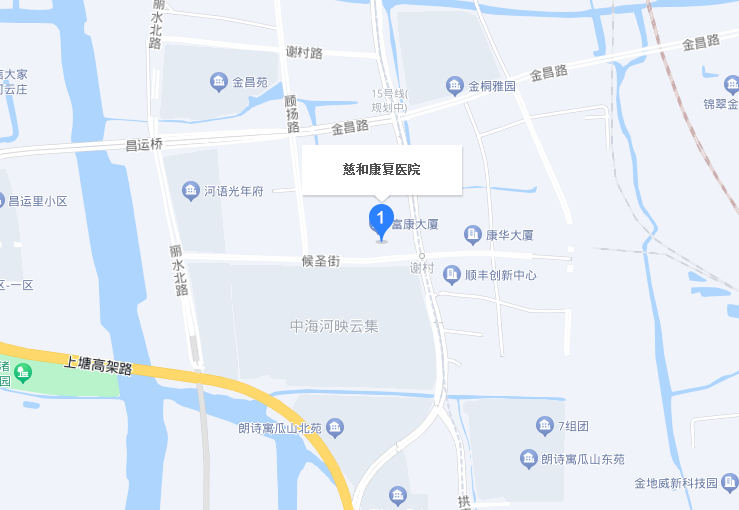Image resolution: width=739 pixels, height=510 pixels.
Task: Open the 朗诗寓瓜山北苑 place marker
Action: pyautogui.click(x=337, y=428)
